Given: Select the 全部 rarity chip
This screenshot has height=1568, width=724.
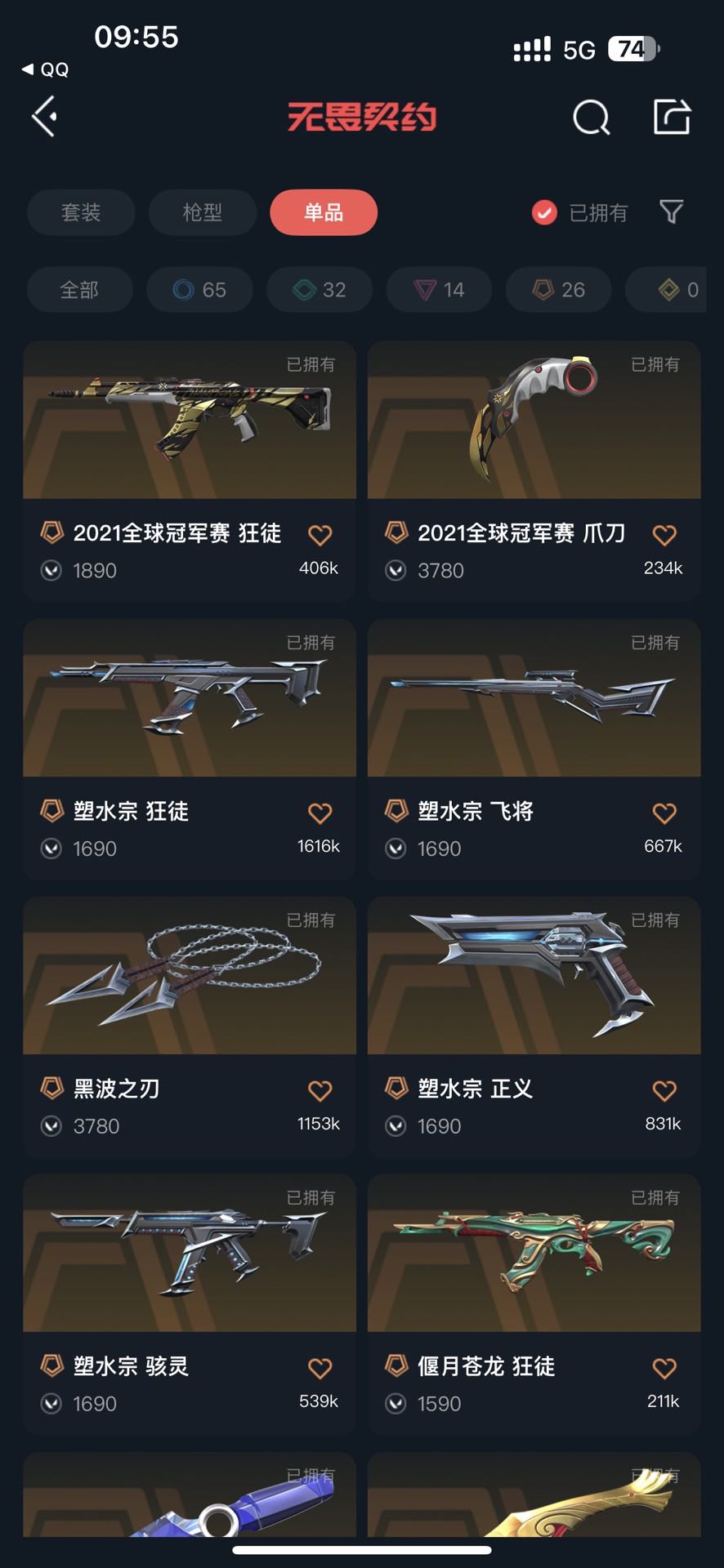Looking at the screenshot, I should (x=79, y=290).
